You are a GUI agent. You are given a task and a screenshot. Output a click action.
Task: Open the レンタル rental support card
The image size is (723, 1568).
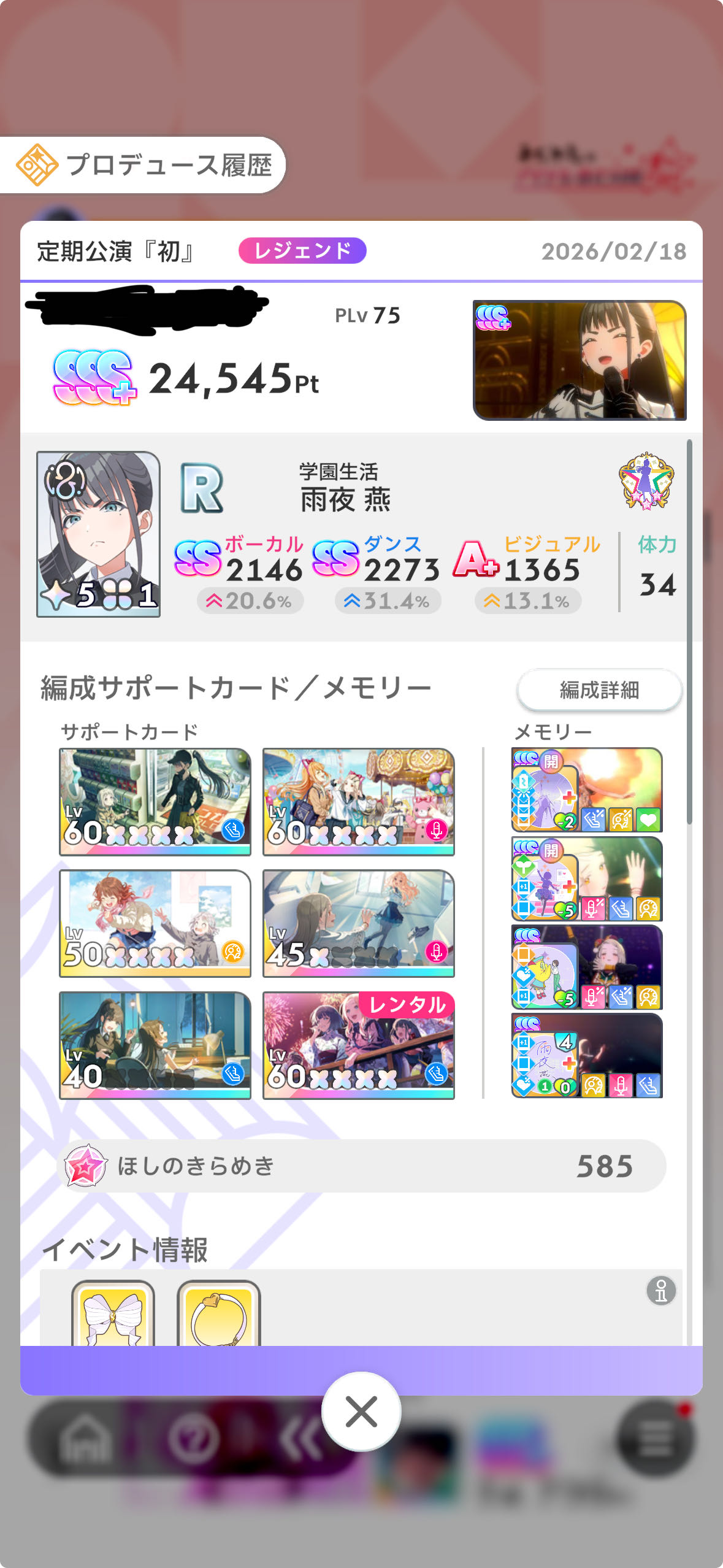click(x=359, y=1045)
